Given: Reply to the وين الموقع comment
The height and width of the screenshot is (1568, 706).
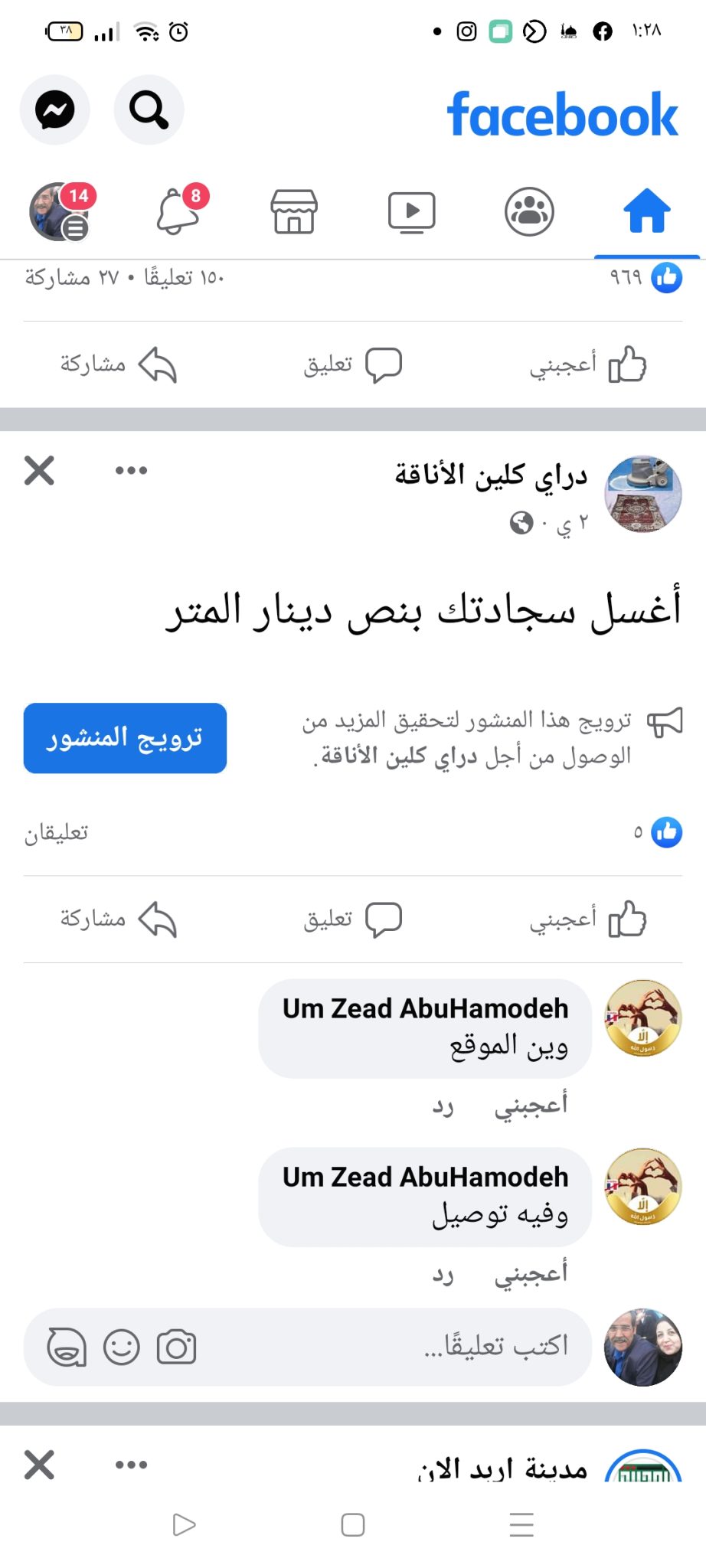Looking at the screenshot, I should 443,1106.
